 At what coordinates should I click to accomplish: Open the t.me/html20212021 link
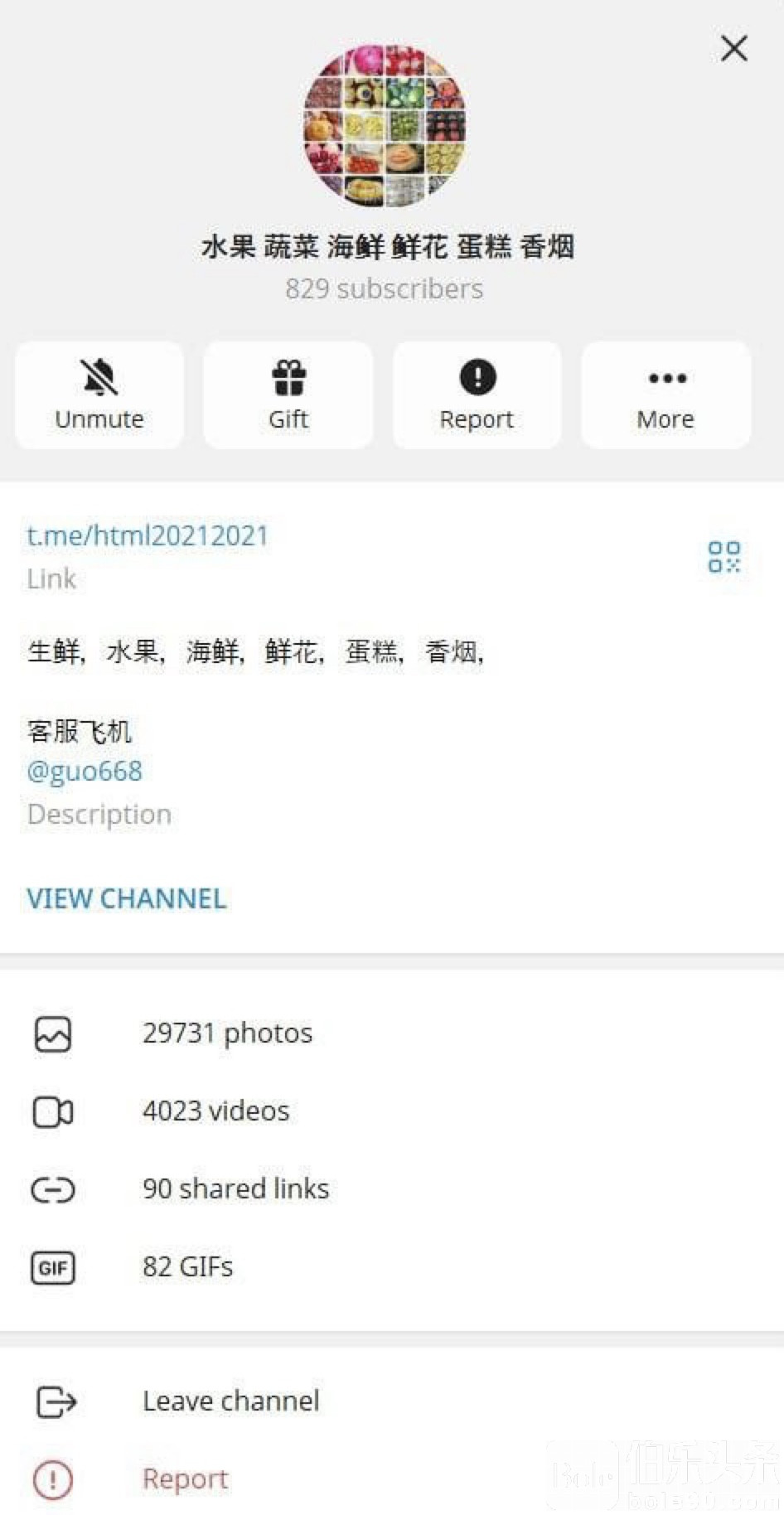[148, 536]
